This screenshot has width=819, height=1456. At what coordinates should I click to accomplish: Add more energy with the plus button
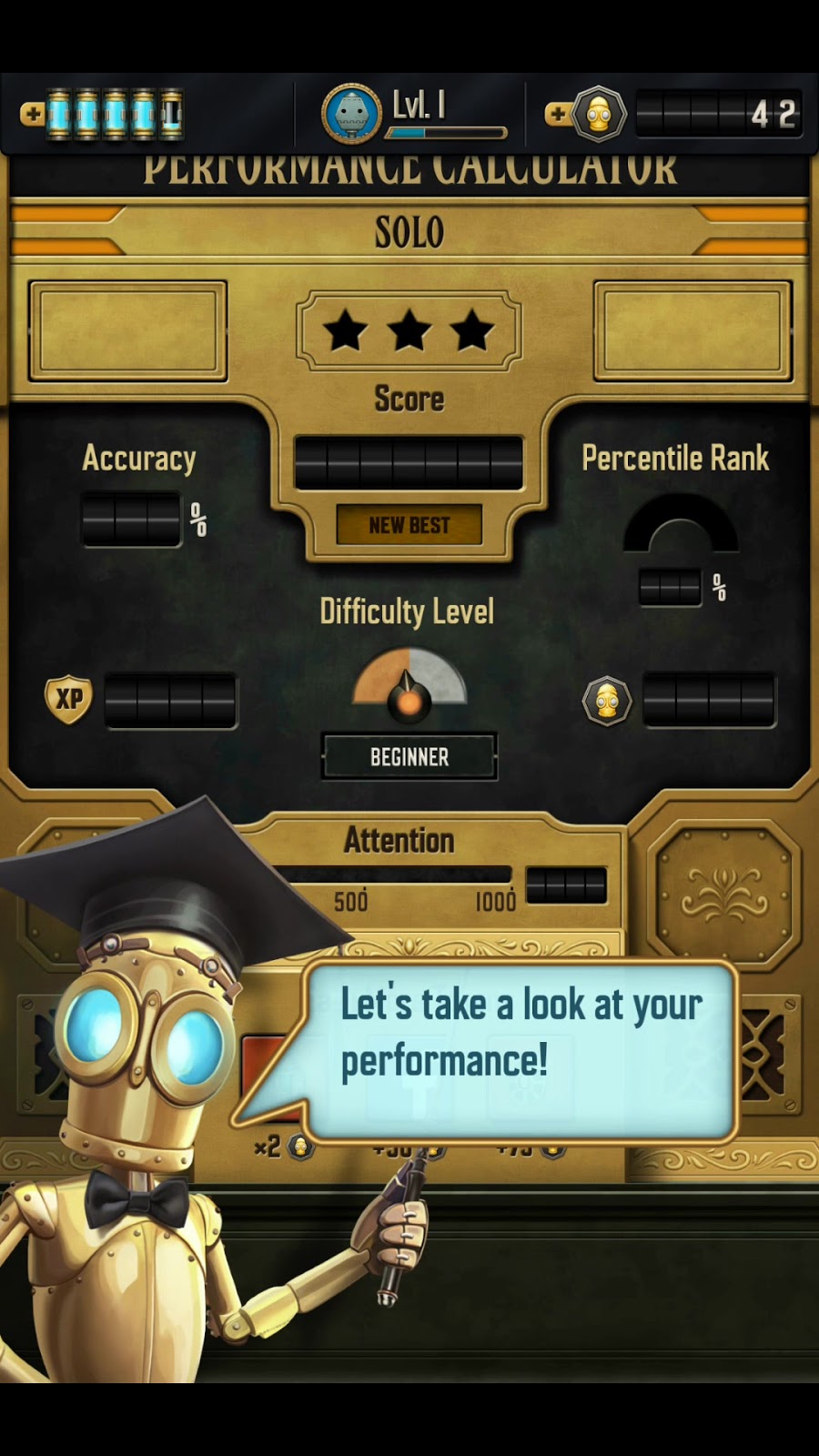tap(33, 114)
